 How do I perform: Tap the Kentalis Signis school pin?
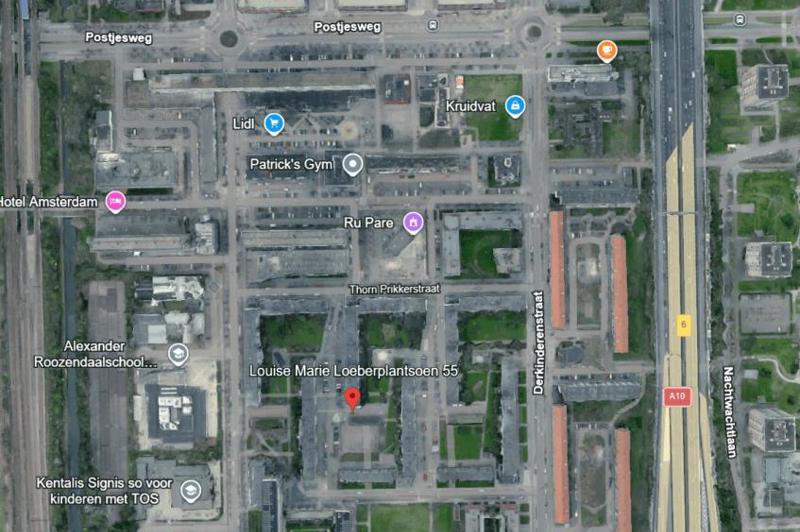click(190, 490)
